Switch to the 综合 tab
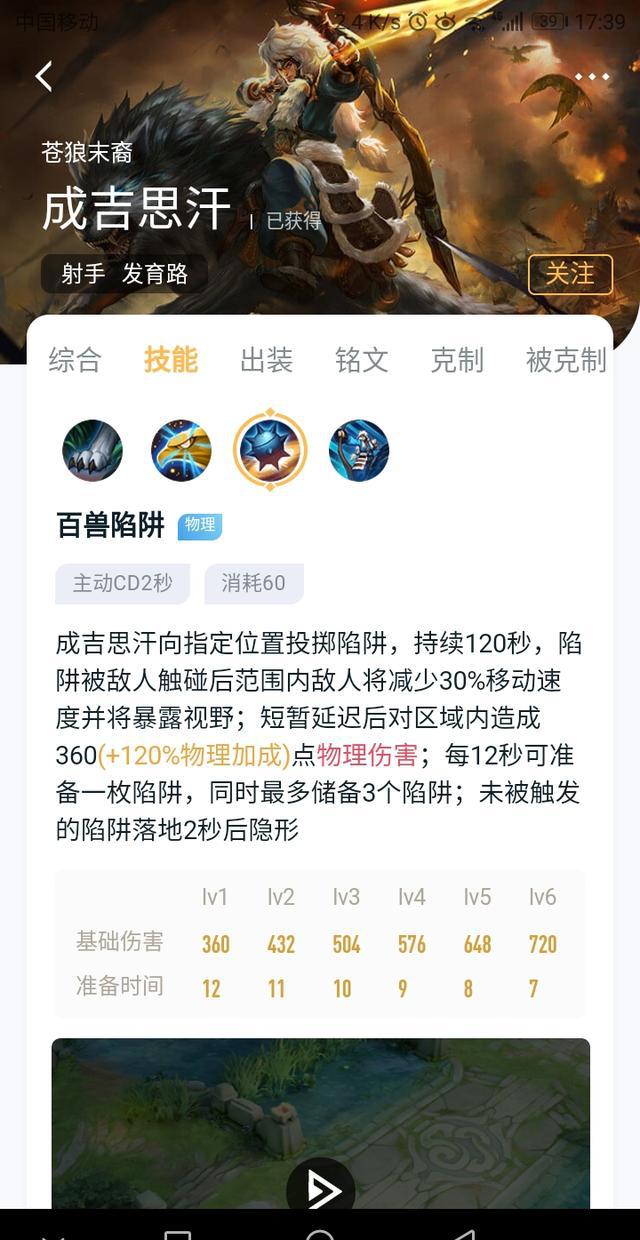This screenshot has height=1240, width=640. click(75, 360)
